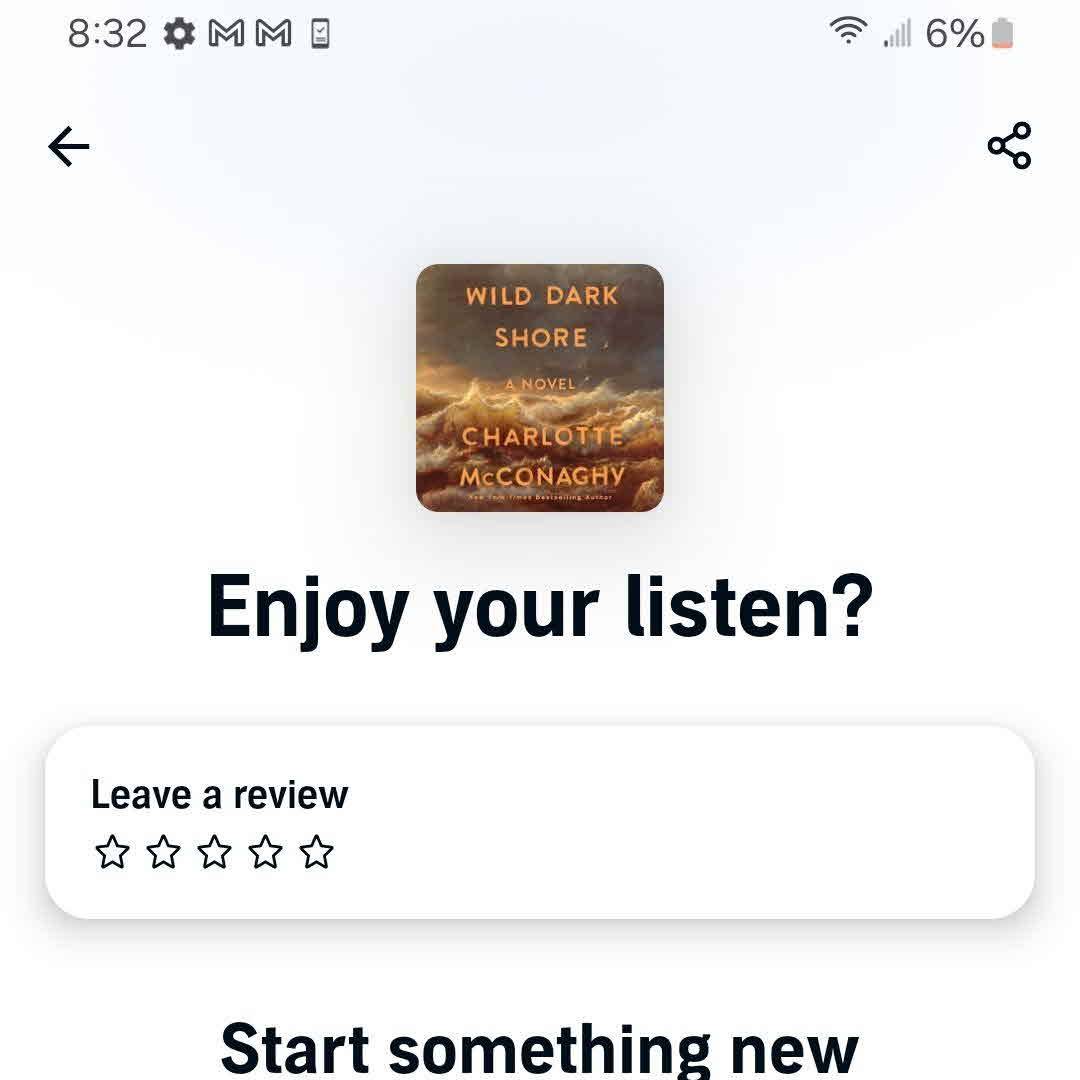This screenshot has height=1080, width=1080.
Task: Give the book five stars
Action: pos(317,853)
